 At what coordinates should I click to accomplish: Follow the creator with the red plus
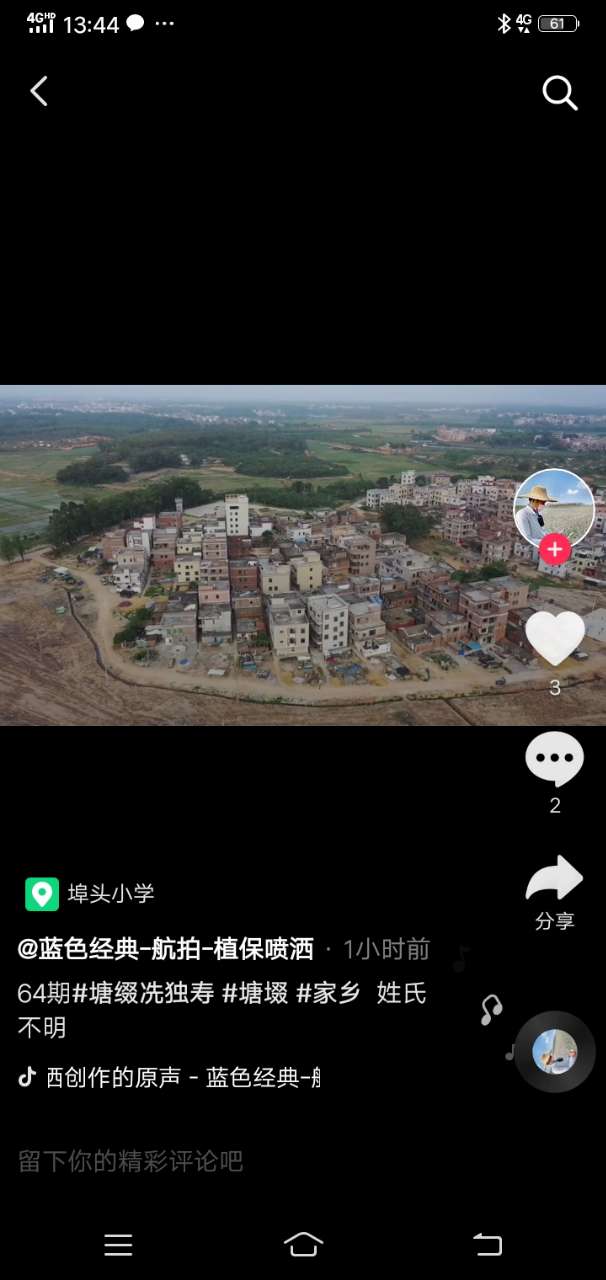click(555, 549)
